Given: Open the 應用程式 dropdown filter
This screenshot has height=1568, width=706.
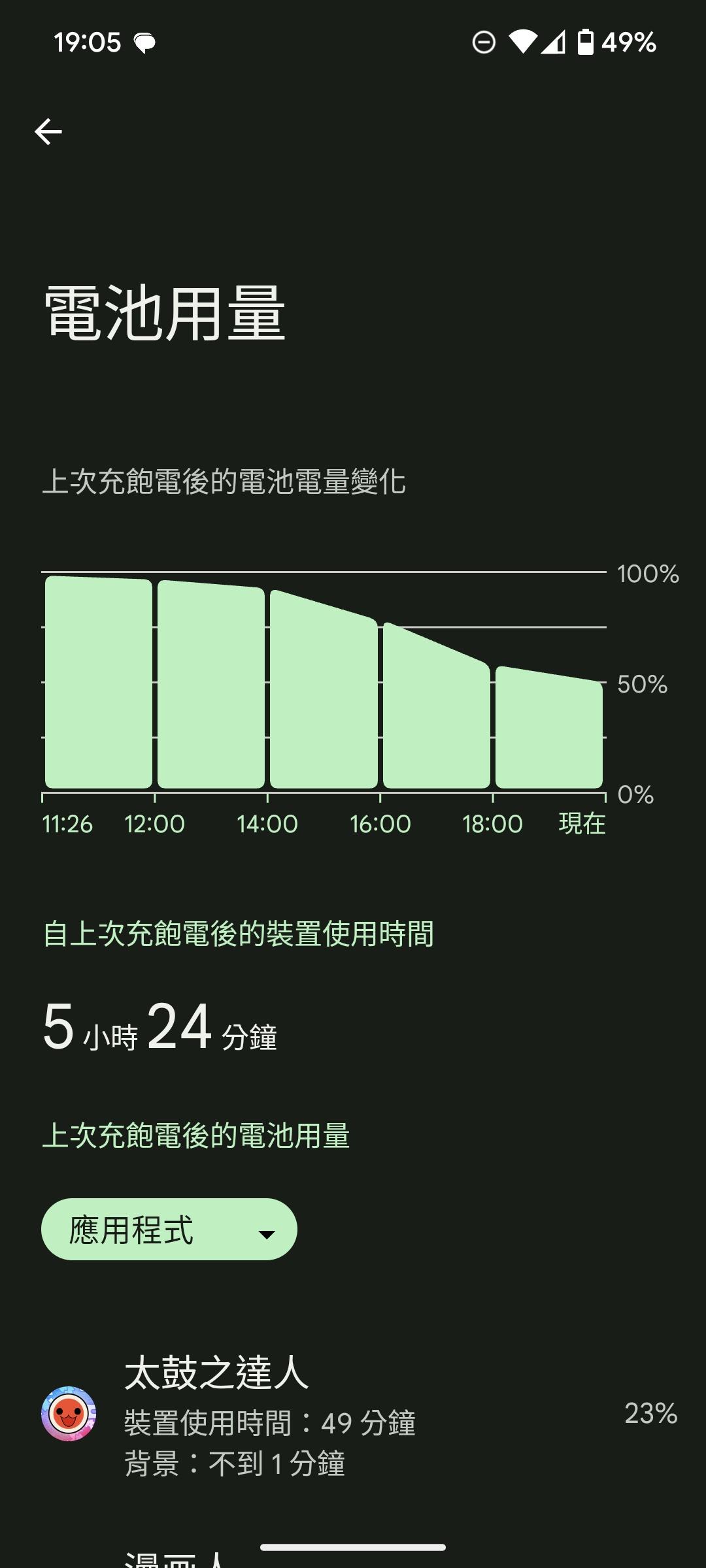Looking at the screenshot, I should click(x=169, y=1230).
